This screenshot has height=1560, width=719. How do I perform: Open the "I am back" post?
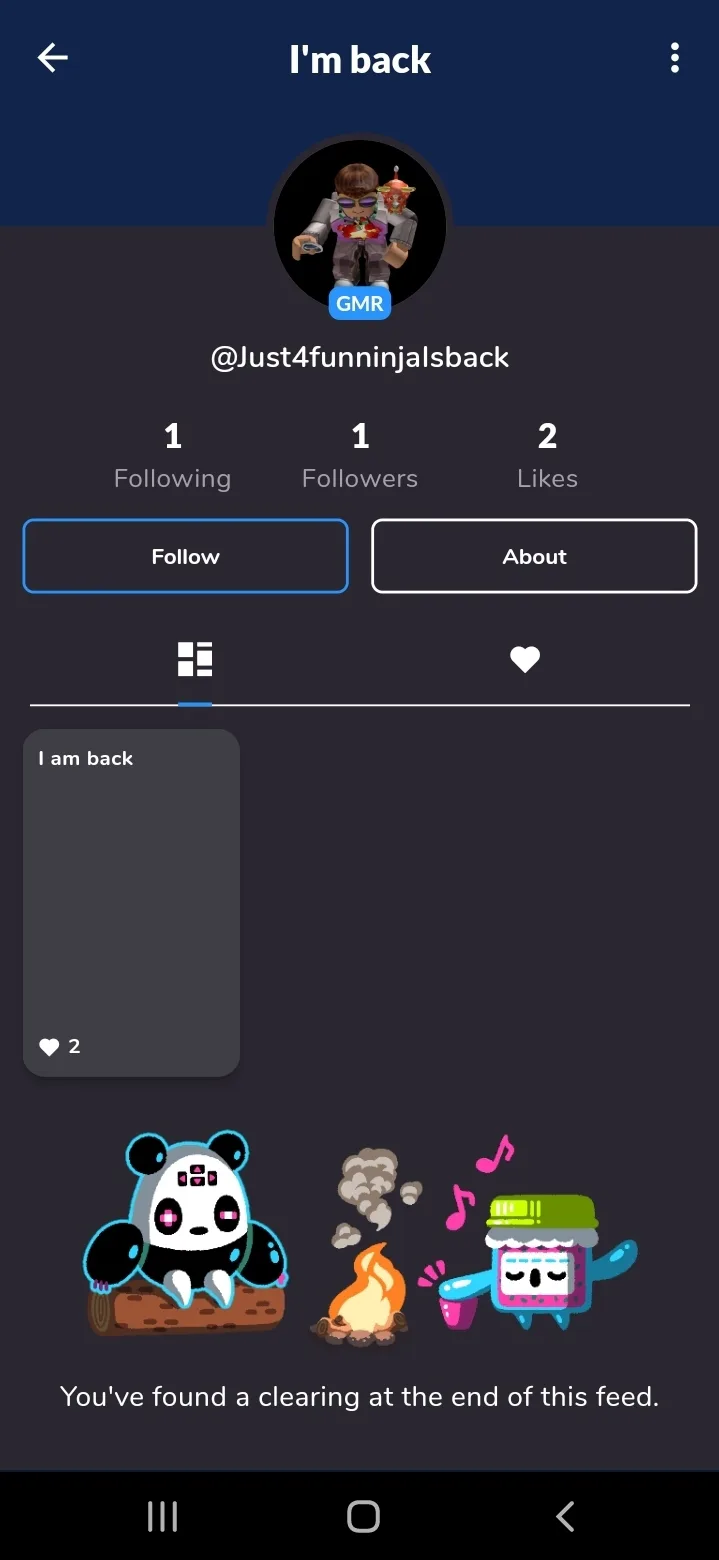(x=131, y=902)
